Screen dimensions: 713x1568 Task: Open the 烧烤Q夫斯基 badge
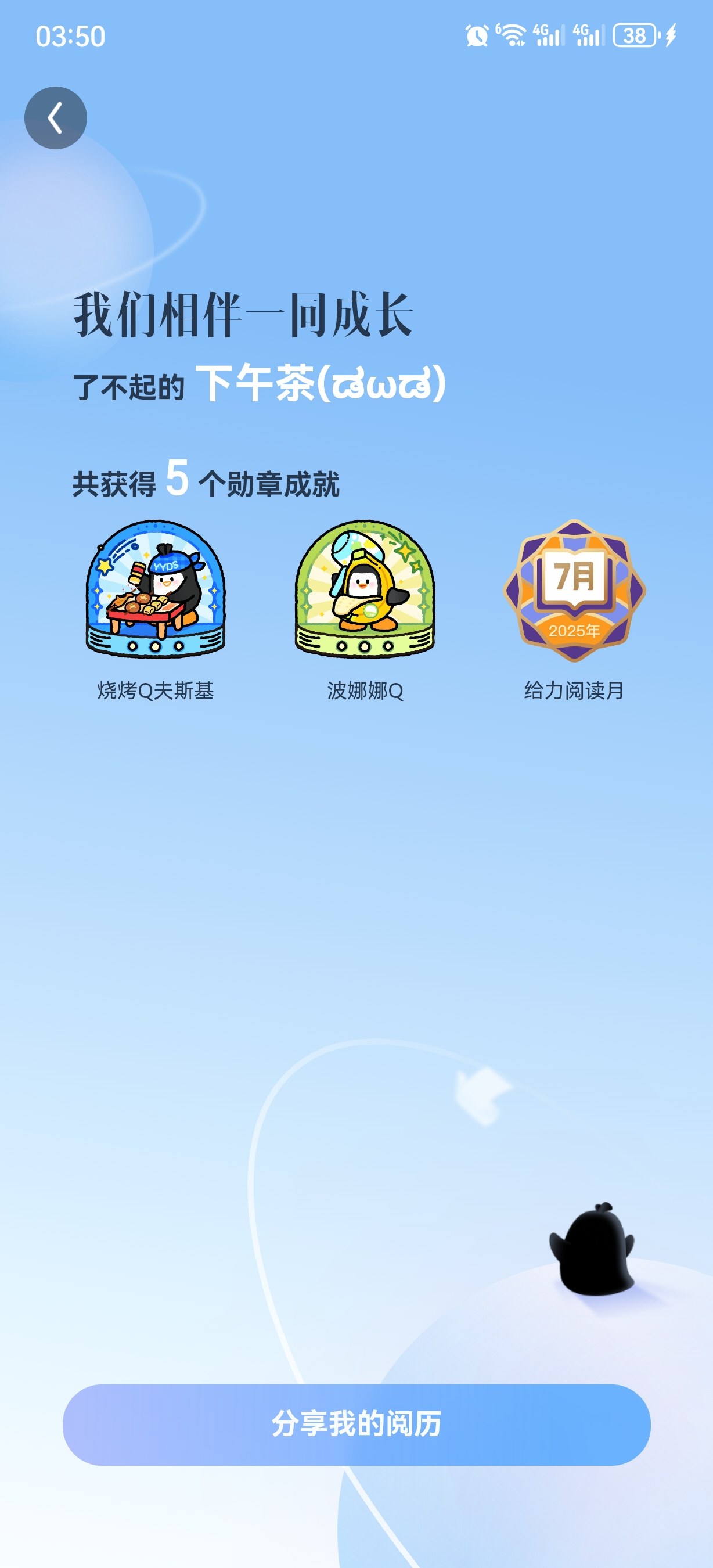point(155,589)
